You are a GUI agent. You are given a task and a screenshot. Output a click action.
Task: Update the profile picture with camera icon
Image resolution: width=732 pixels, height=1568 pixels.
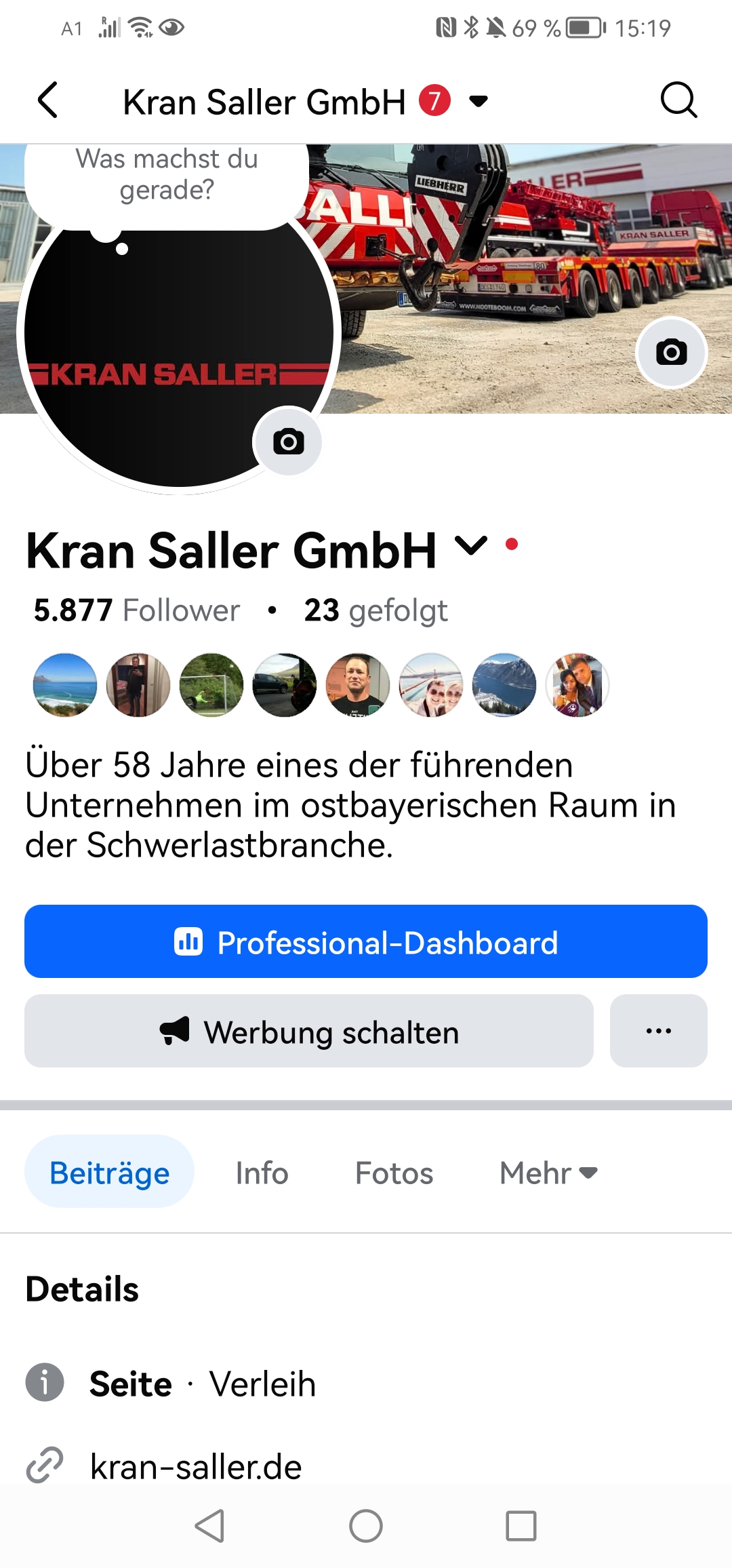(288, 442)
